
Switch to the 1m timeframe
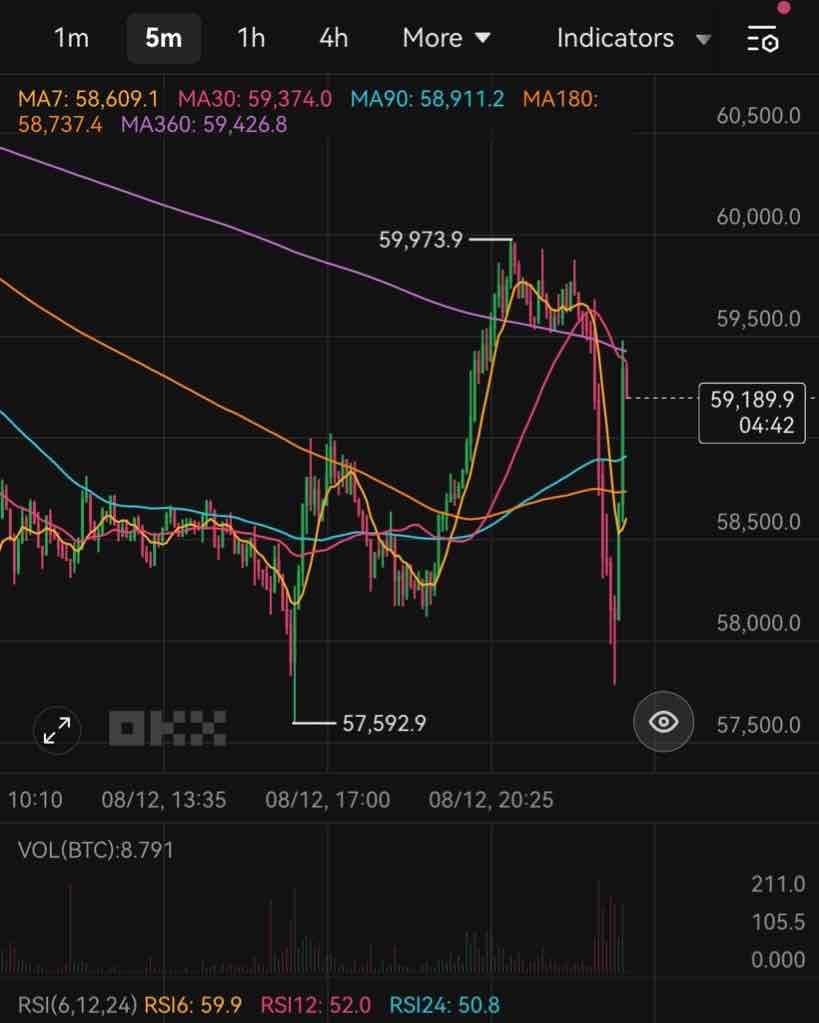pyautogui.click(x=71, y=38)
